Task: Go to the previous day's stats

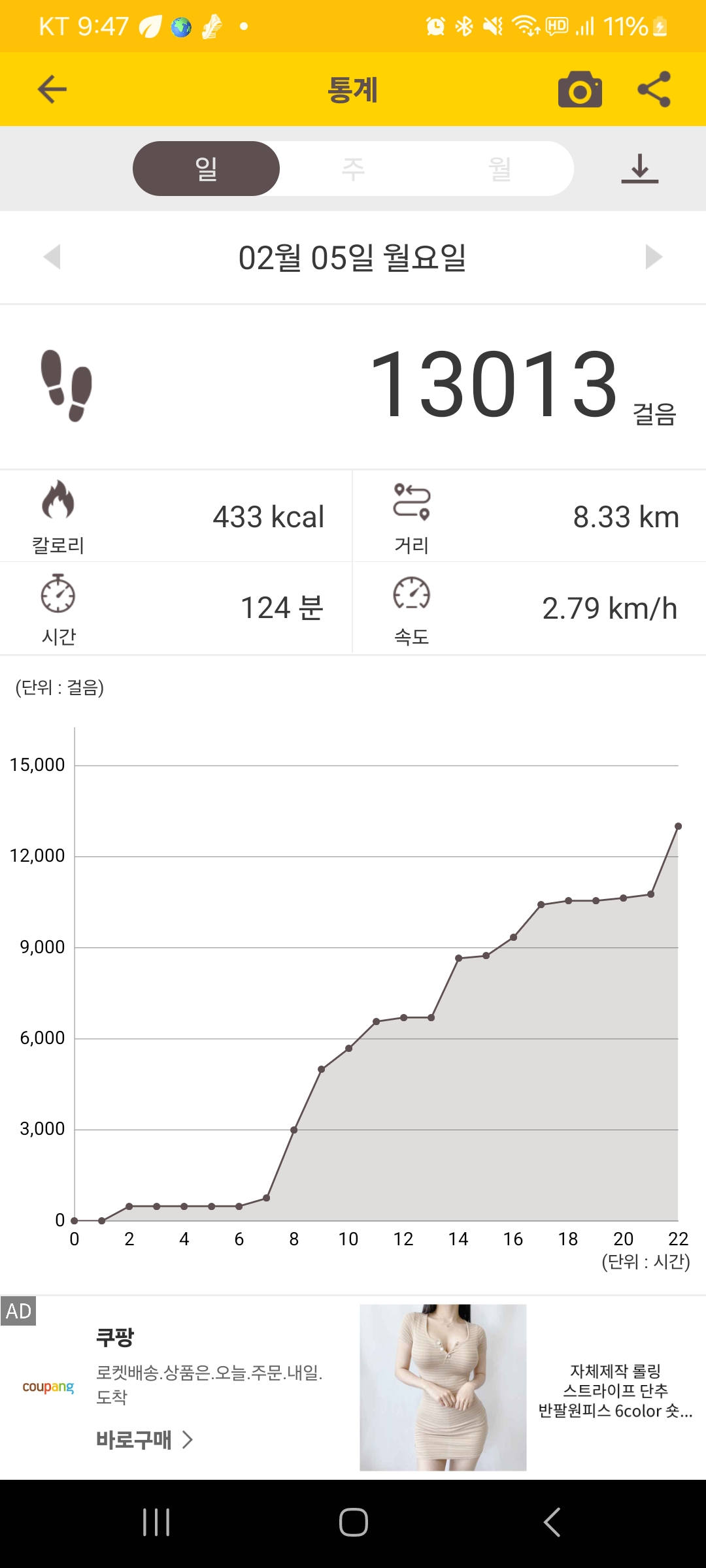Action: 52,257
